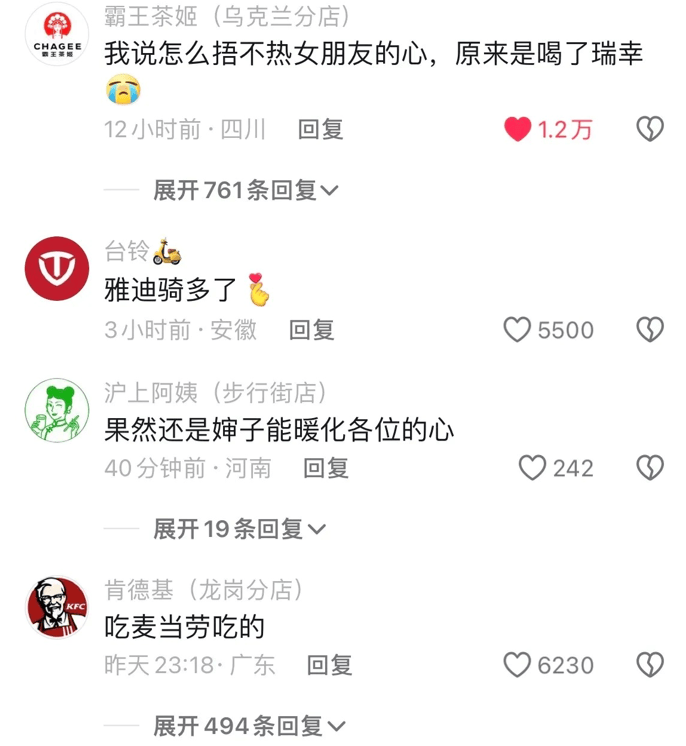Image resolution: width=686 pixels, height=746 pixels.
Task: Dislike the 霸王茶姬 comment
Action: (650, 129)
